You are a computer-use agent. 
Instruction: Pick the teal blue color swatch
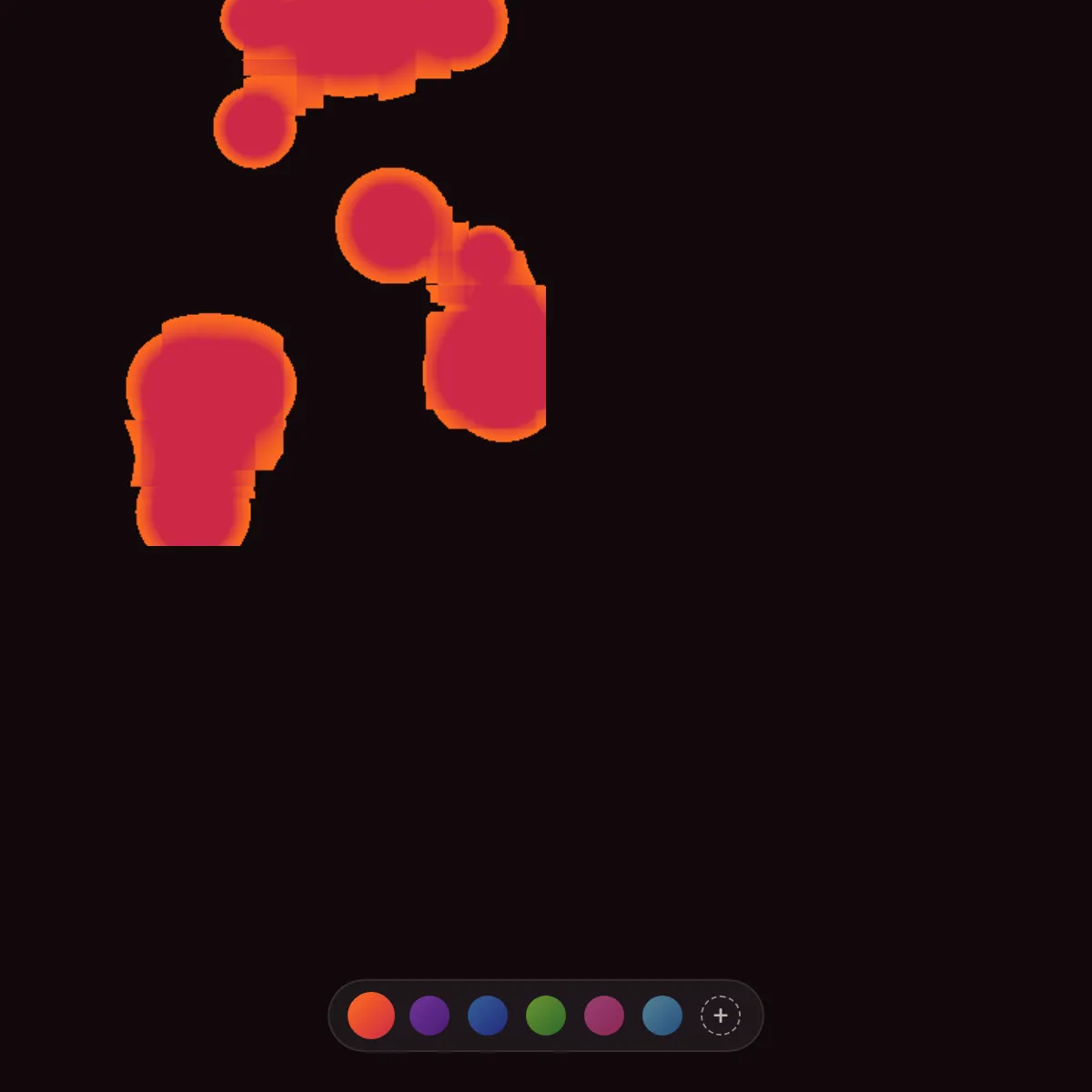662,1016
